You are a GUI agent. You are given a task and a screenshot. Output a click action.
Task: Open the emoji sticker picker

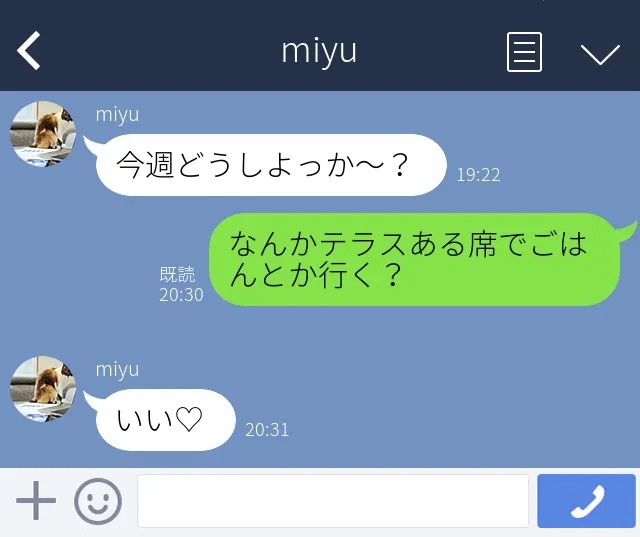(98, 501)
